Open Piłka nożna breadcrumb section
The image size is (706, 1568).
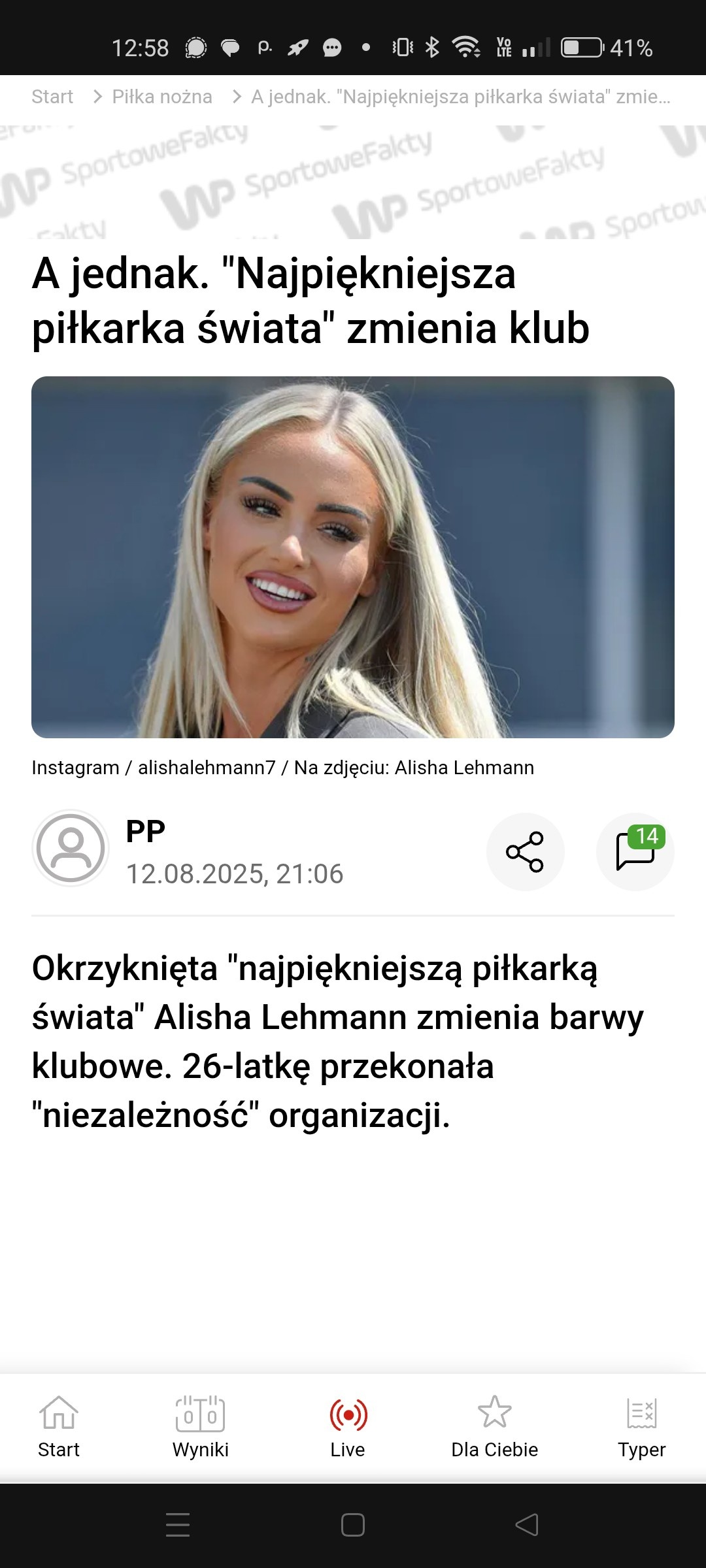click(162, 97)
